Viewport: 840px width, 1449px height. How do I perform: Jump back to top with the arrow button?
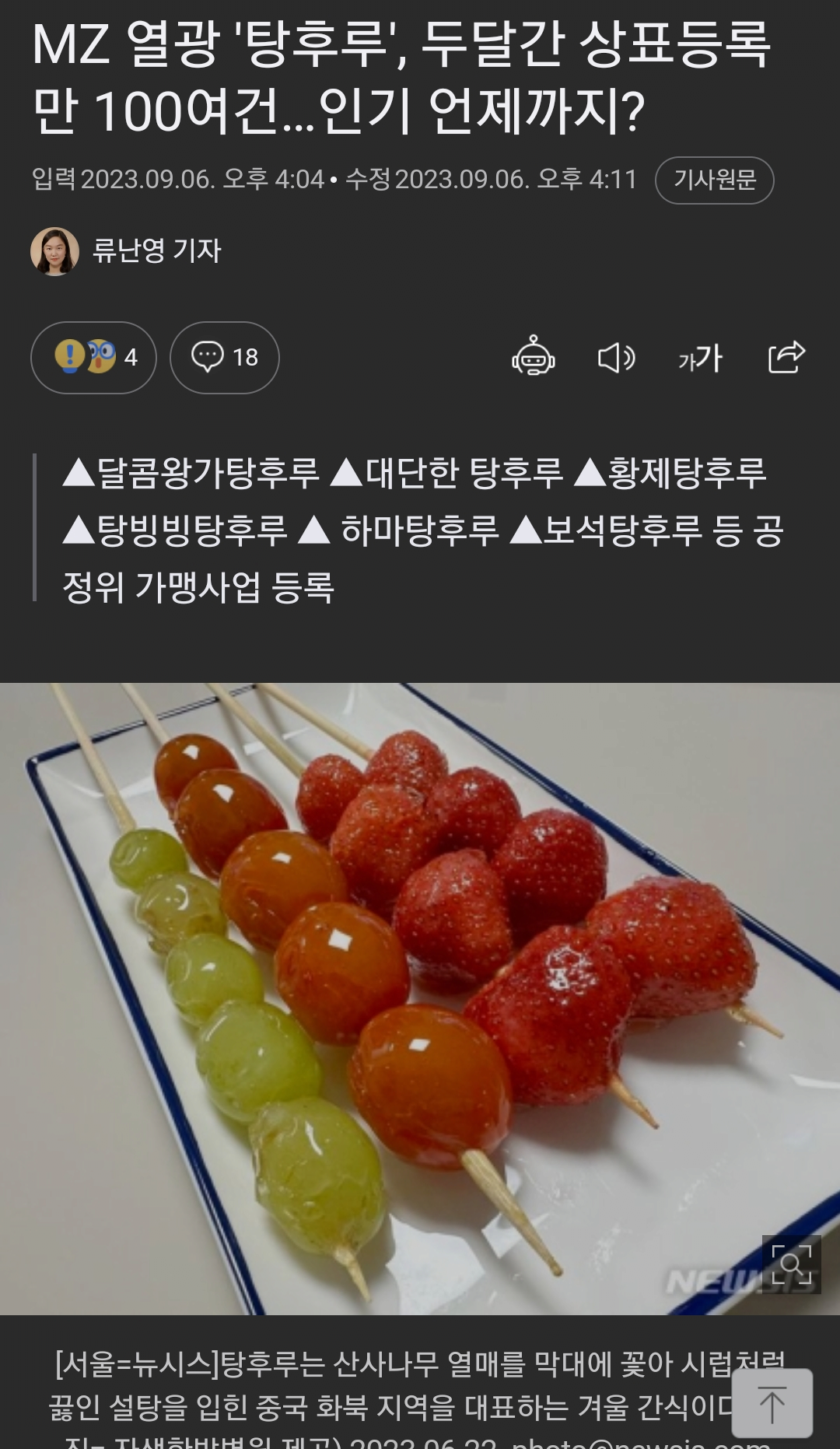click(772, 1404)
